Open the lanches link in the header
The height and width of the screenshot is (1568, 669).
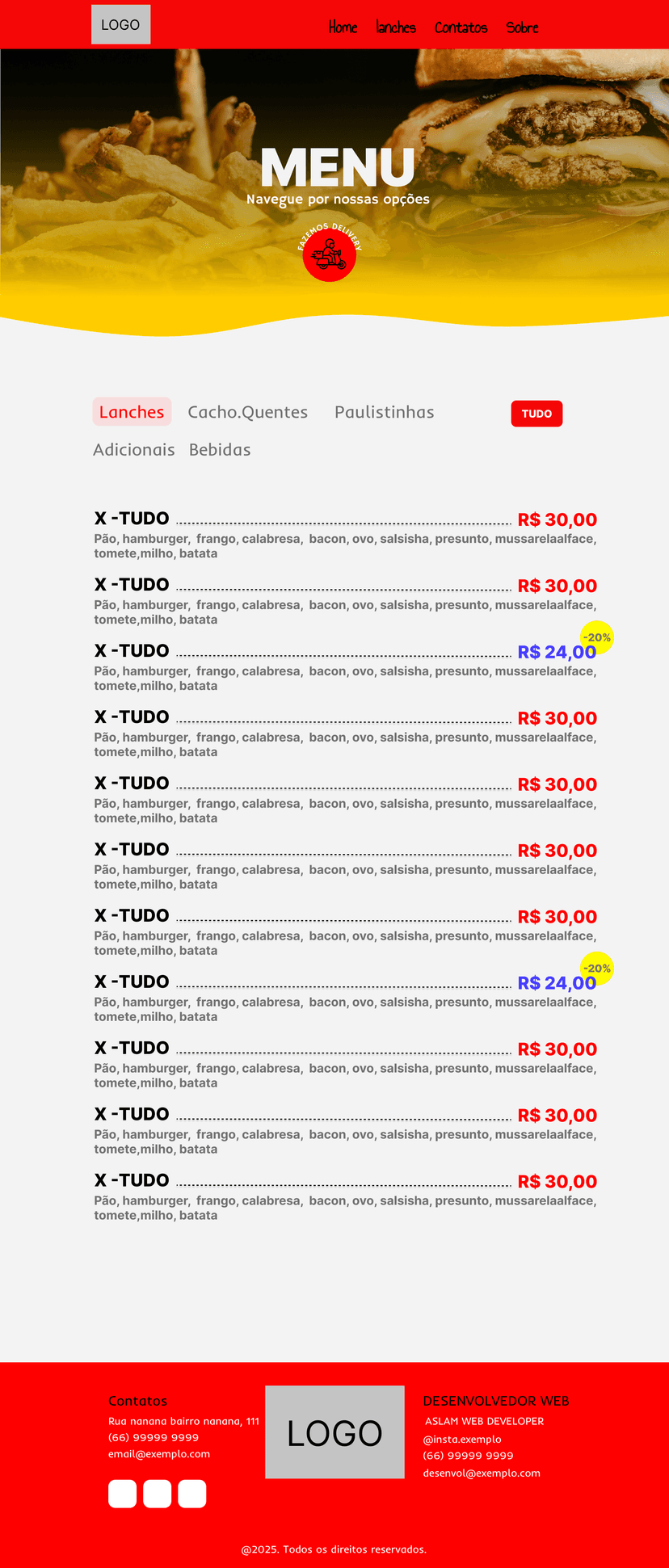point(396,27)
